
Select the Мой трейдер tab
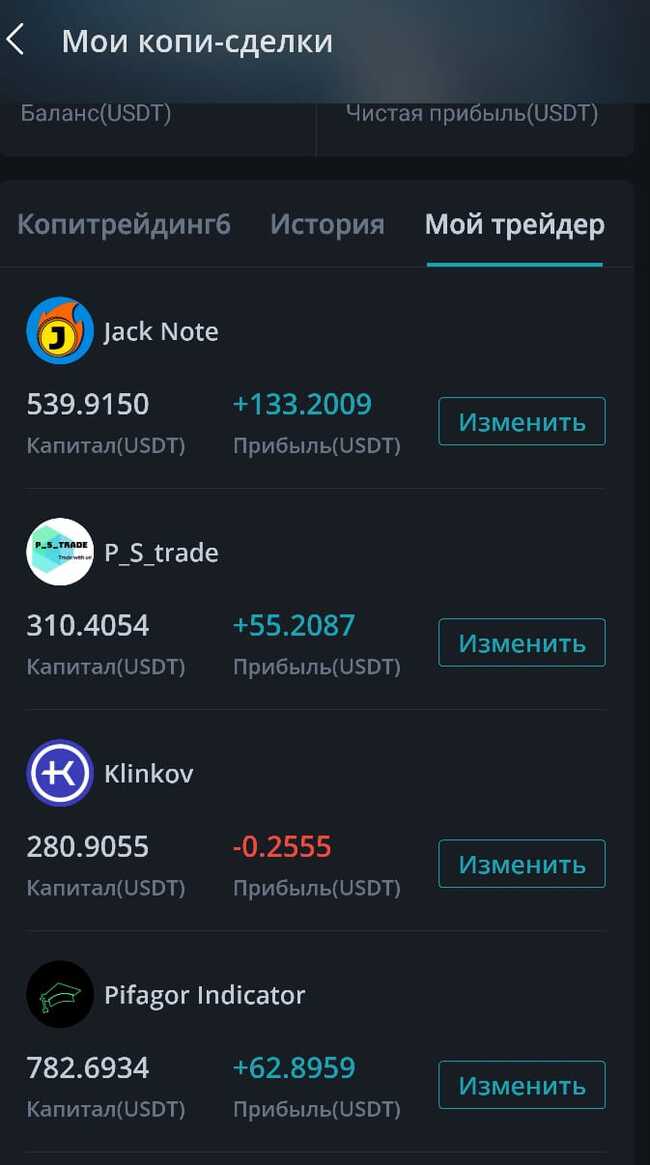tap(514, 224)
